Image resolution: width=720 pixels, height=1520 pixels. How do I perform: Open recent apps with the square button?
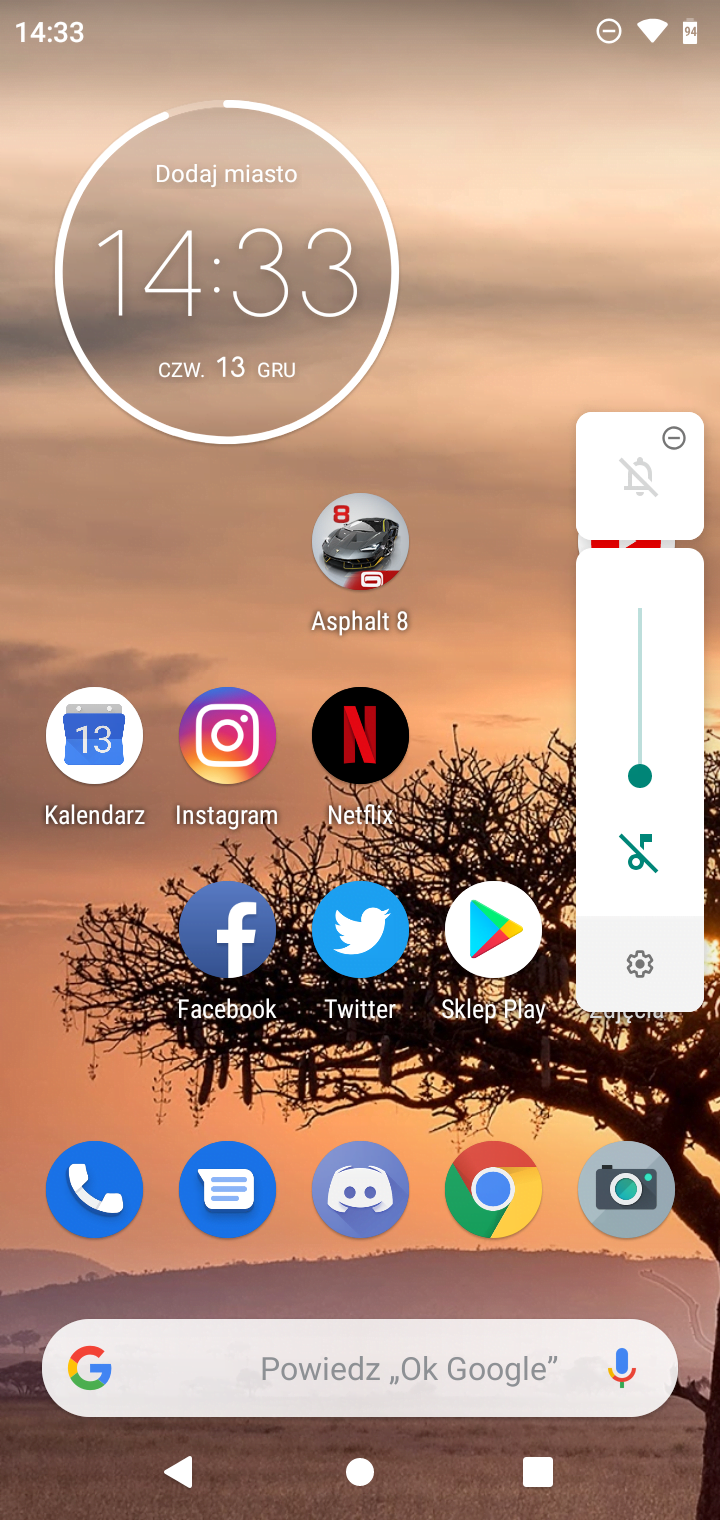[x=538, y=1472]
